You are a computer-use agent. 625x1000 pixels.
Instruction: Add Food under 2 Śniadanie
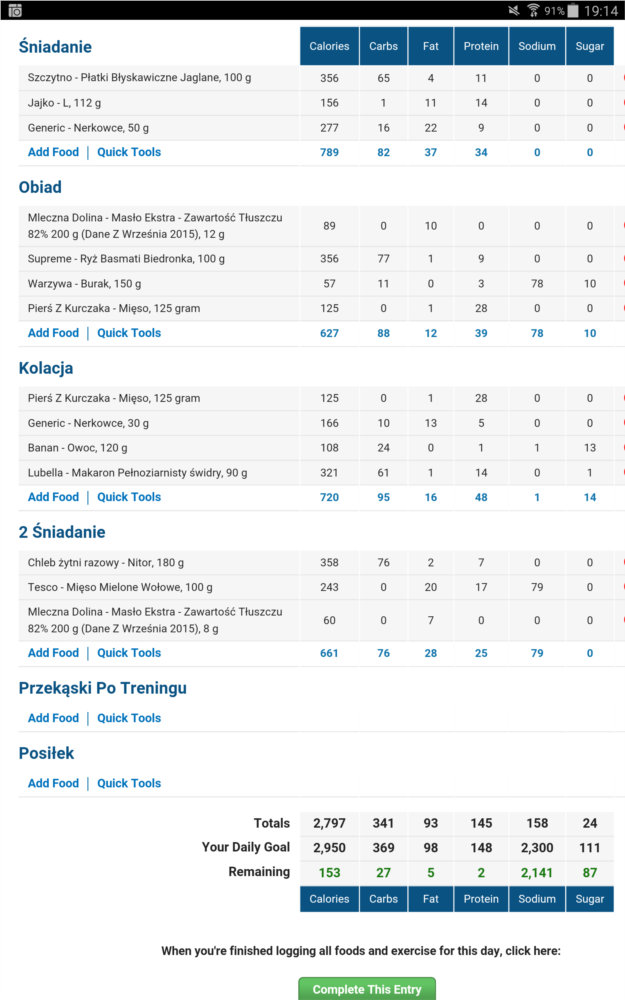click(54, 653)
